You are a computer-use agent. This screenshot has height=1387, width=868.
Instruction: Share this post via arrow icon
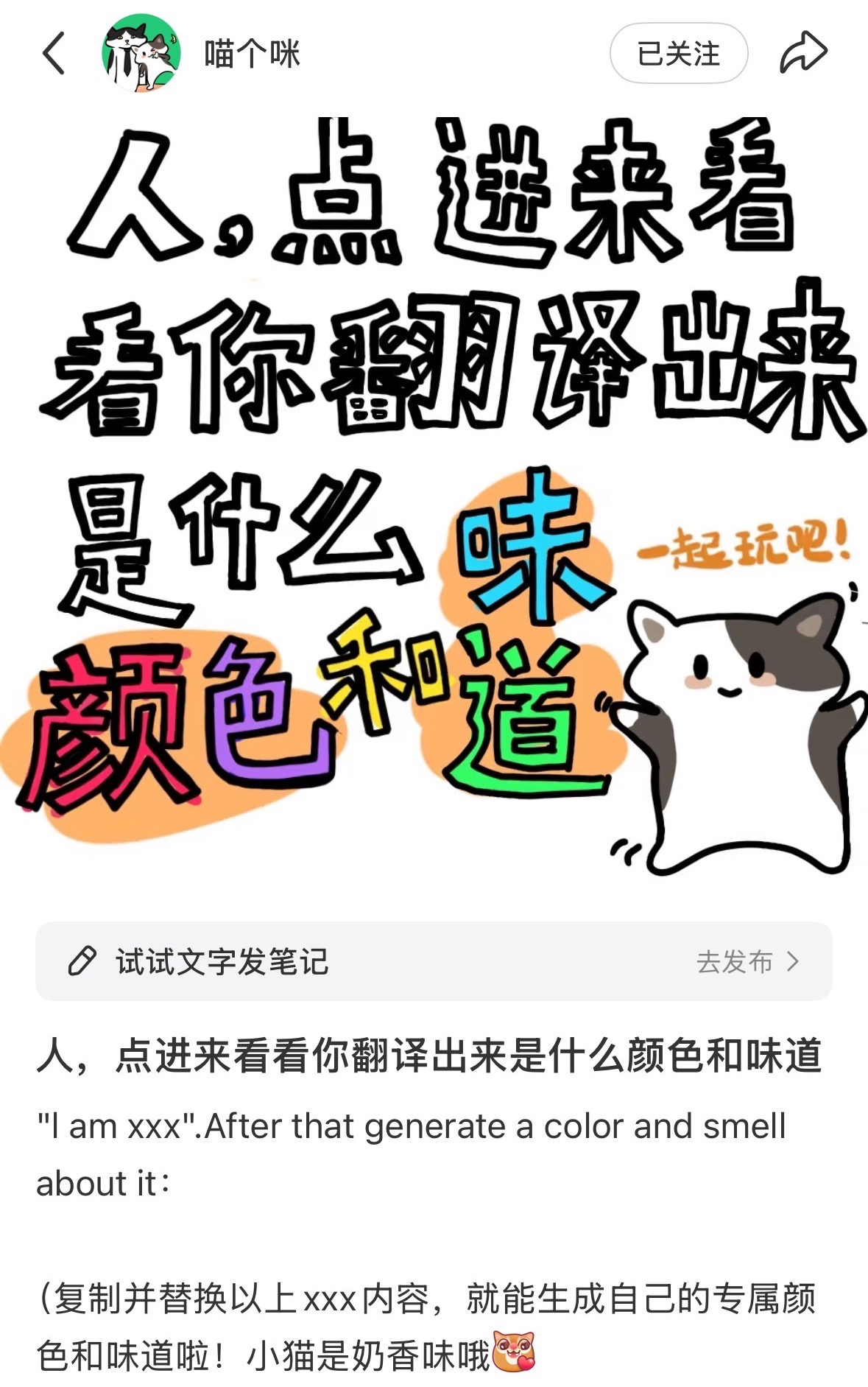coord(803,53)
